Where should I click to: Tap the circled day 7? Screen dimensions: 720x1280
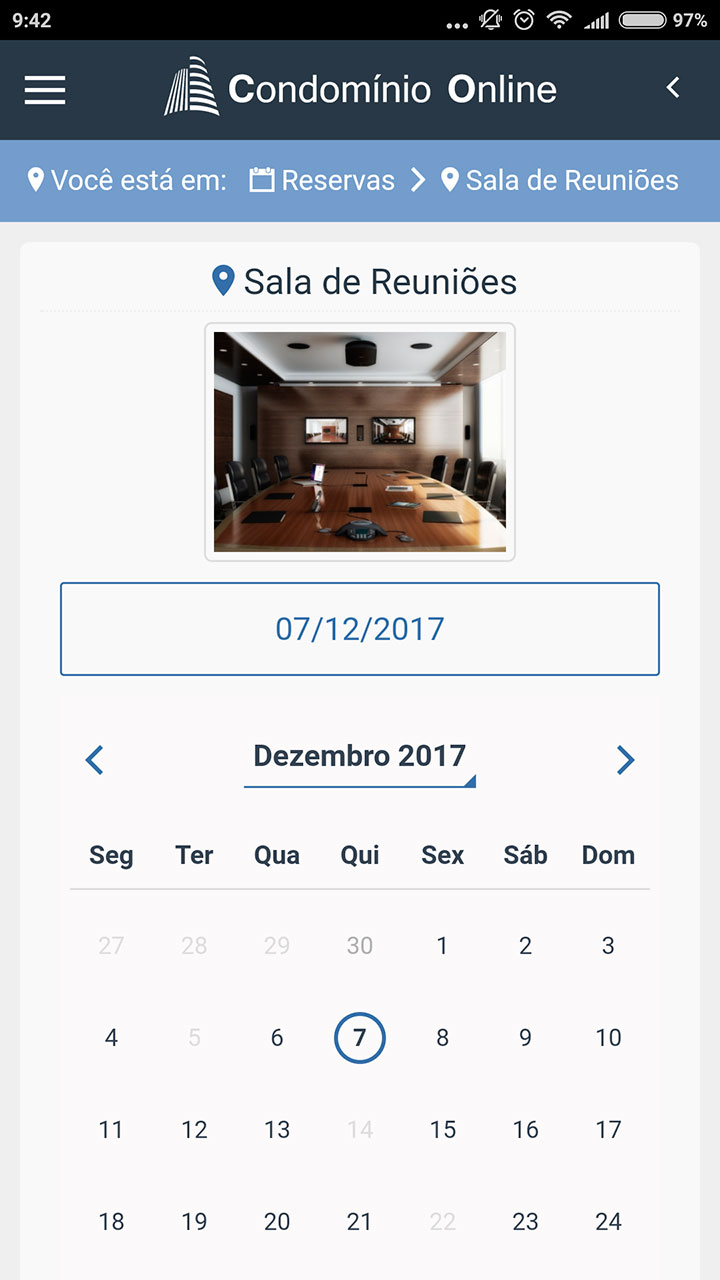click(360, 1038)
